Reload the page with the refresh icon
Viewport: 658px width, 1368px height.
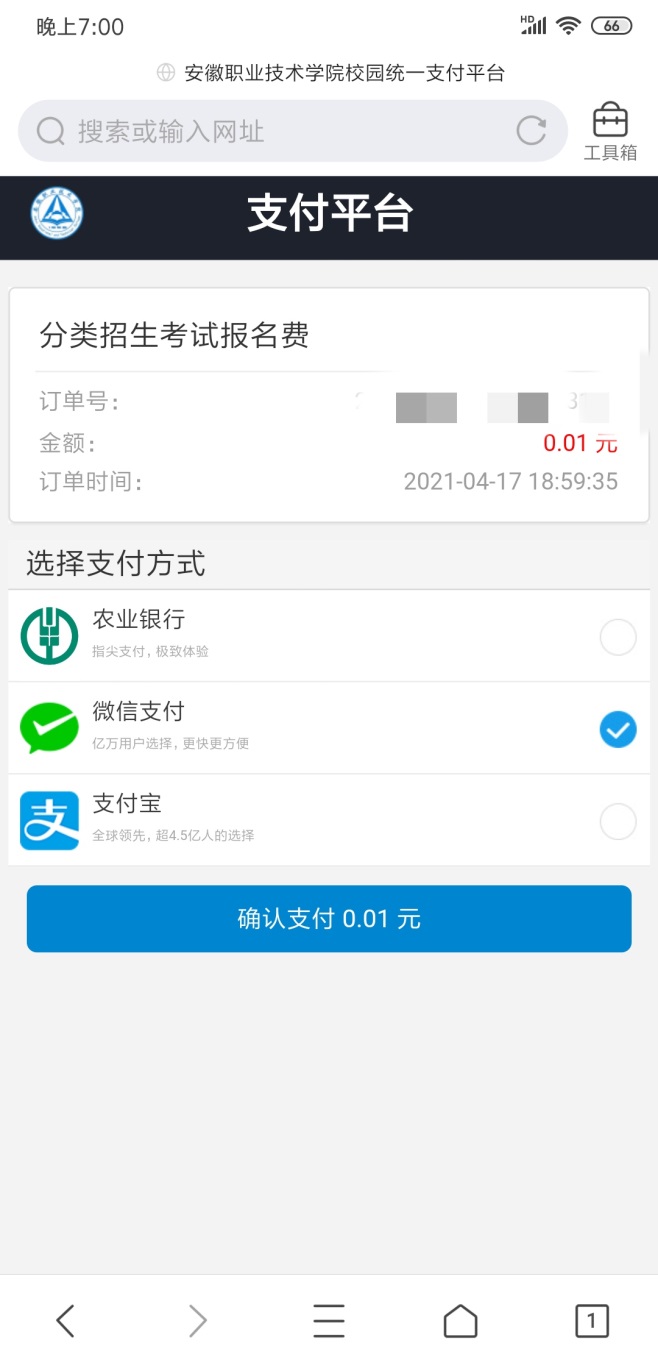coord(531,131)
